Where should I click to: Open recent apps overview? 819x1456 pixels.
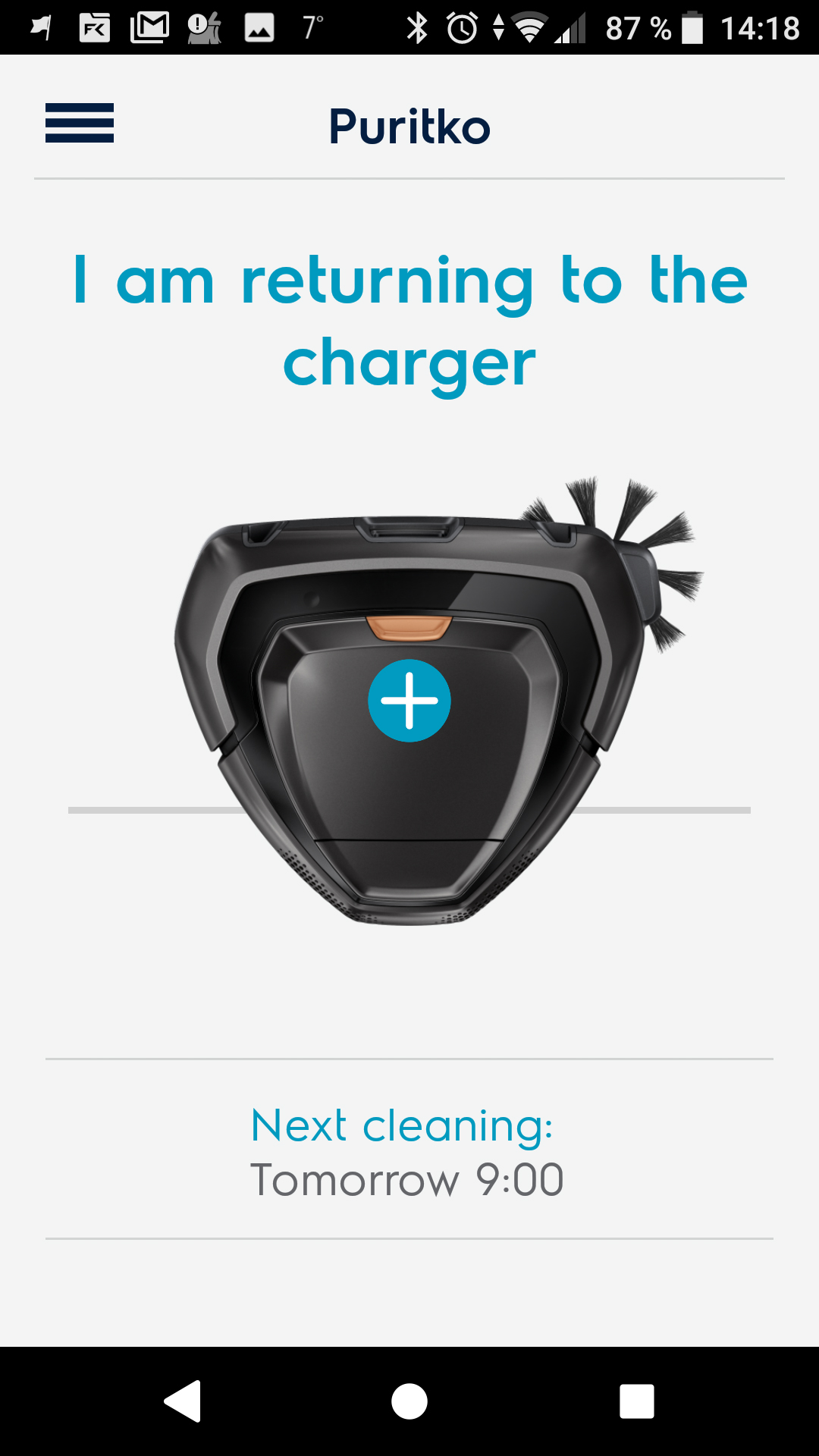[637, 1401]
